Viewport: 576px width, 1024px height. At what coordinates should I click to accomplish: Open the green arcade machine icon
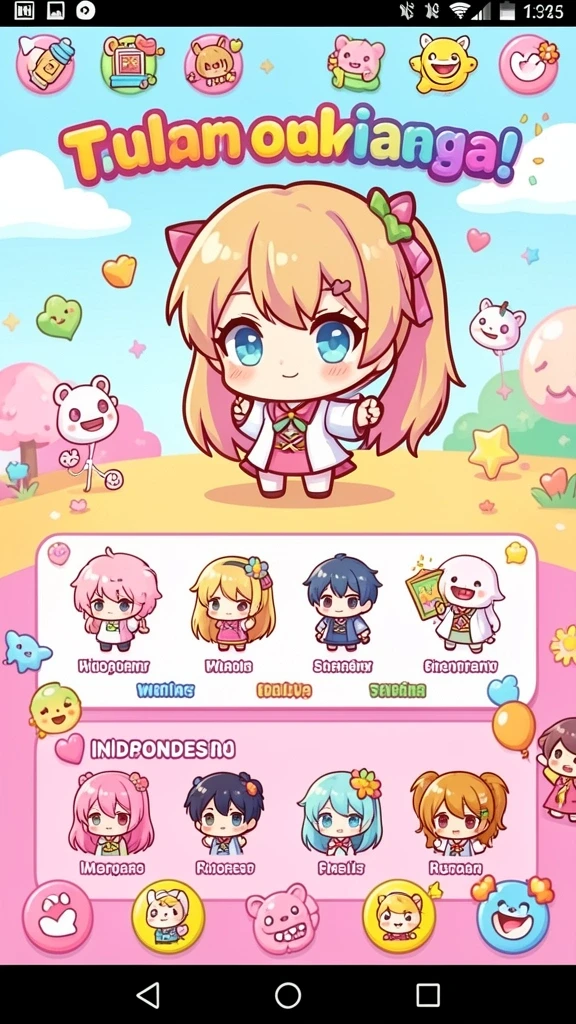point(131,64)
